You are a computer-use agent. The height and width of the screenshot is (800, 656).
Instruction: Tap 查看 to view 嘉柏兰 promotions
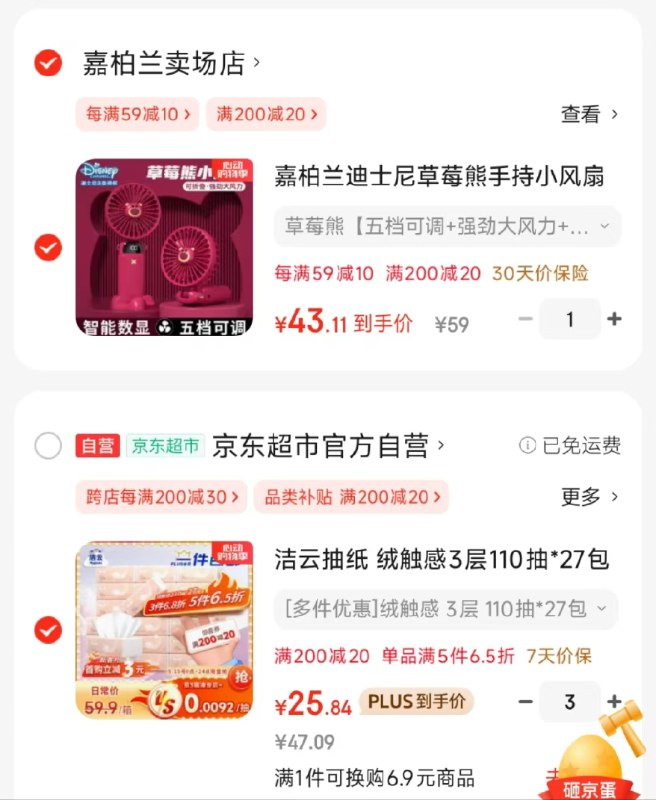[x=589, y=114]
